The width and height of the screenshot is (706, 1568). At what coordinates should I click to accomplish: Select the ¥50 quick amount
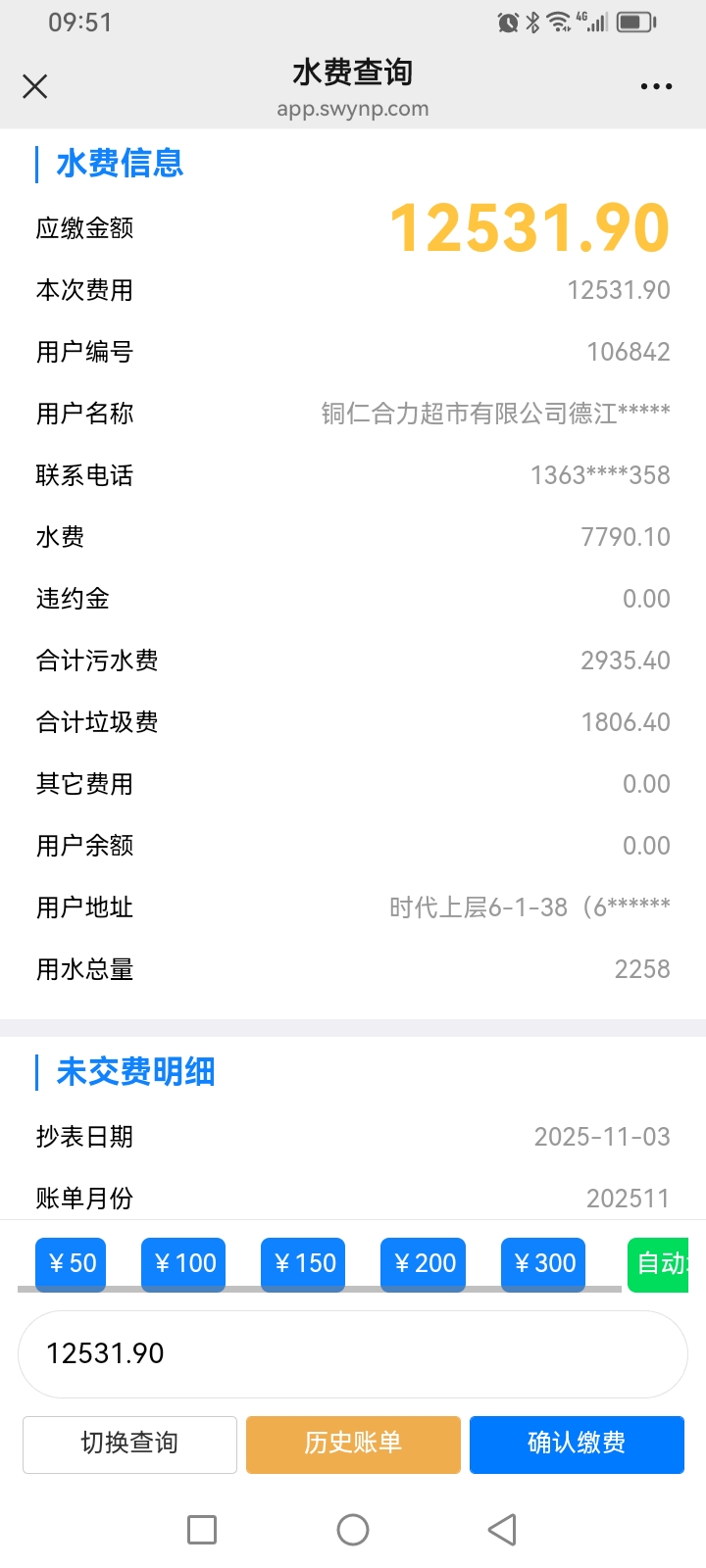[x=71, y=1263]
